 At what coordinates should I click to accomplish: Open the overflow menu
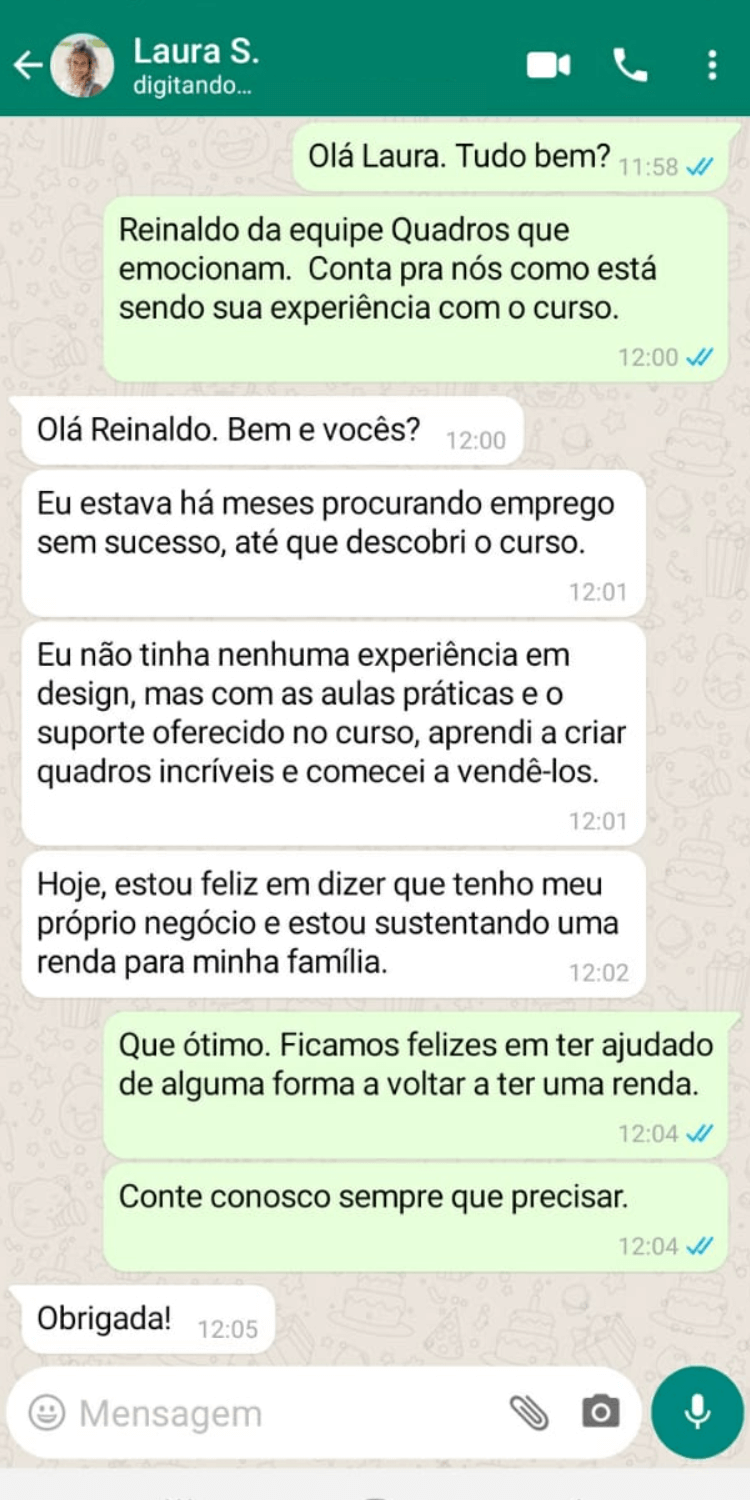click(x=711, y=66)
